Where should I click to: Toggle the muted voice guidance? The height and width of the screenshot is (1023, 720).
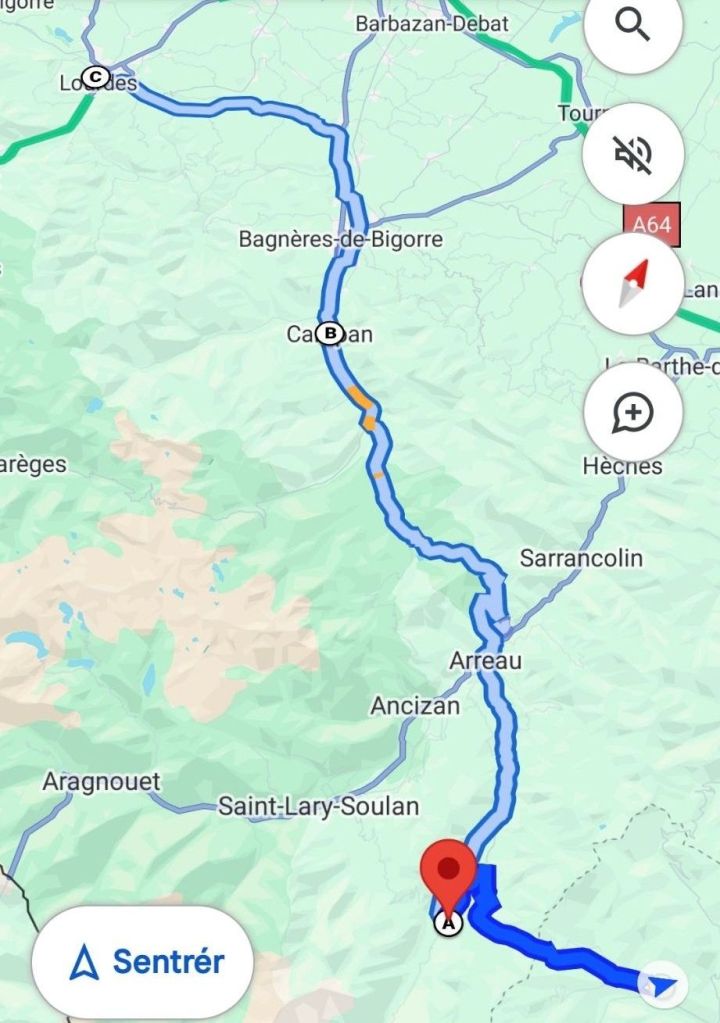[x=633, y=154]
